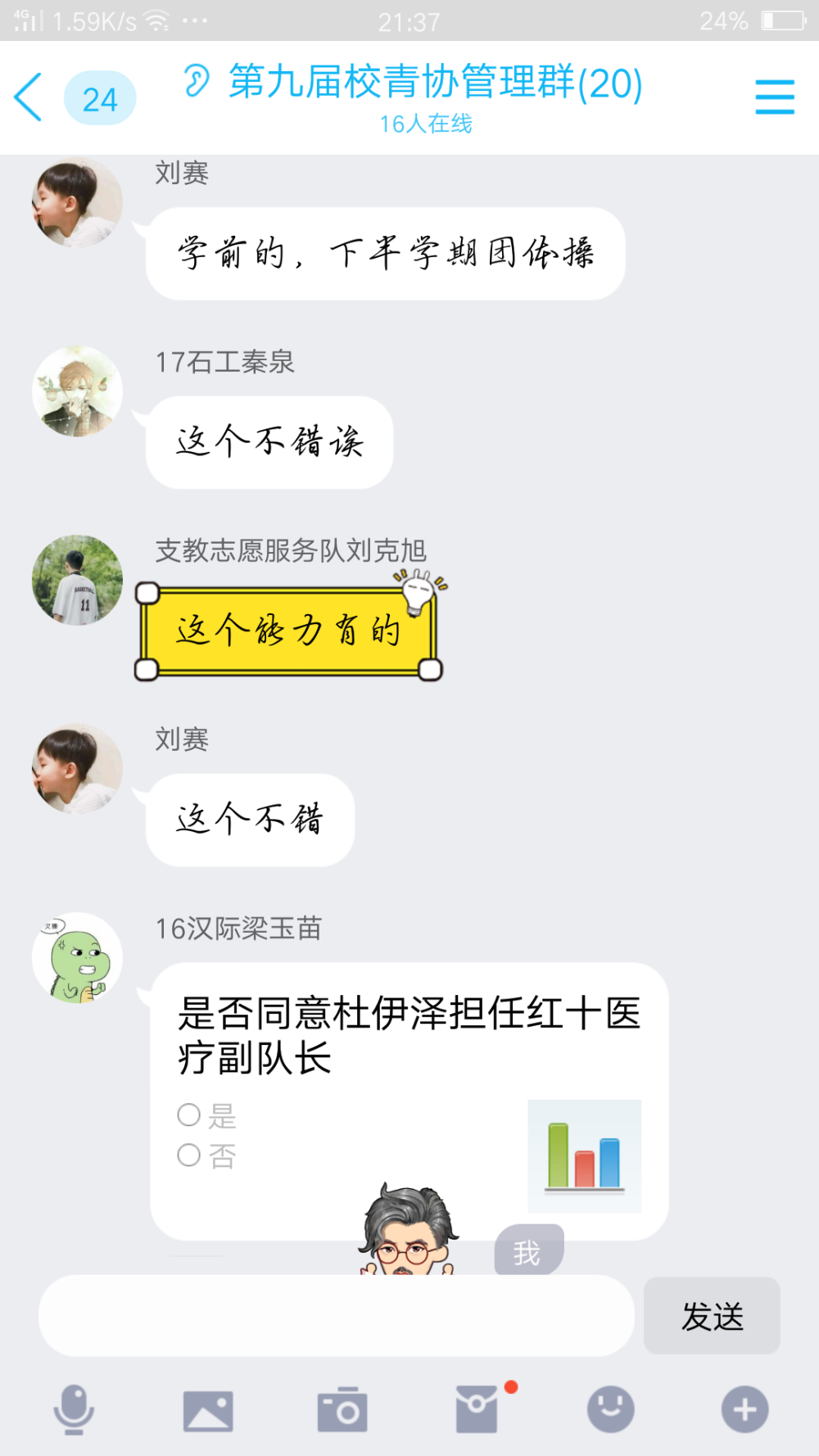Start voice input with the microphone

point(74,1409)
